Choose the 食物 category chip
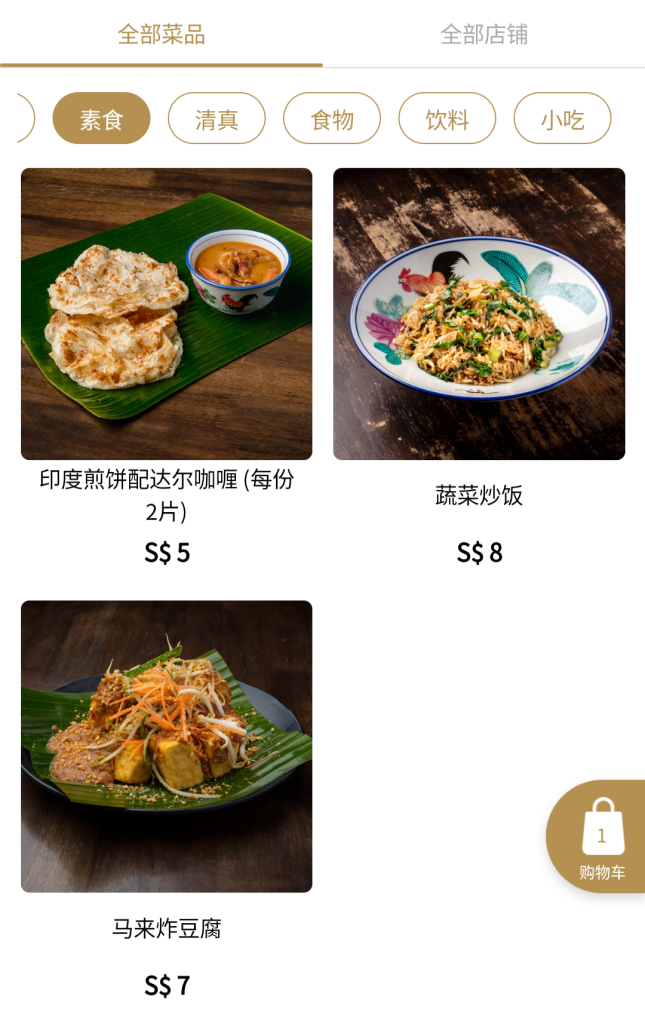Viewport: 645px width, 1024px height. click(x=332, y=119)
